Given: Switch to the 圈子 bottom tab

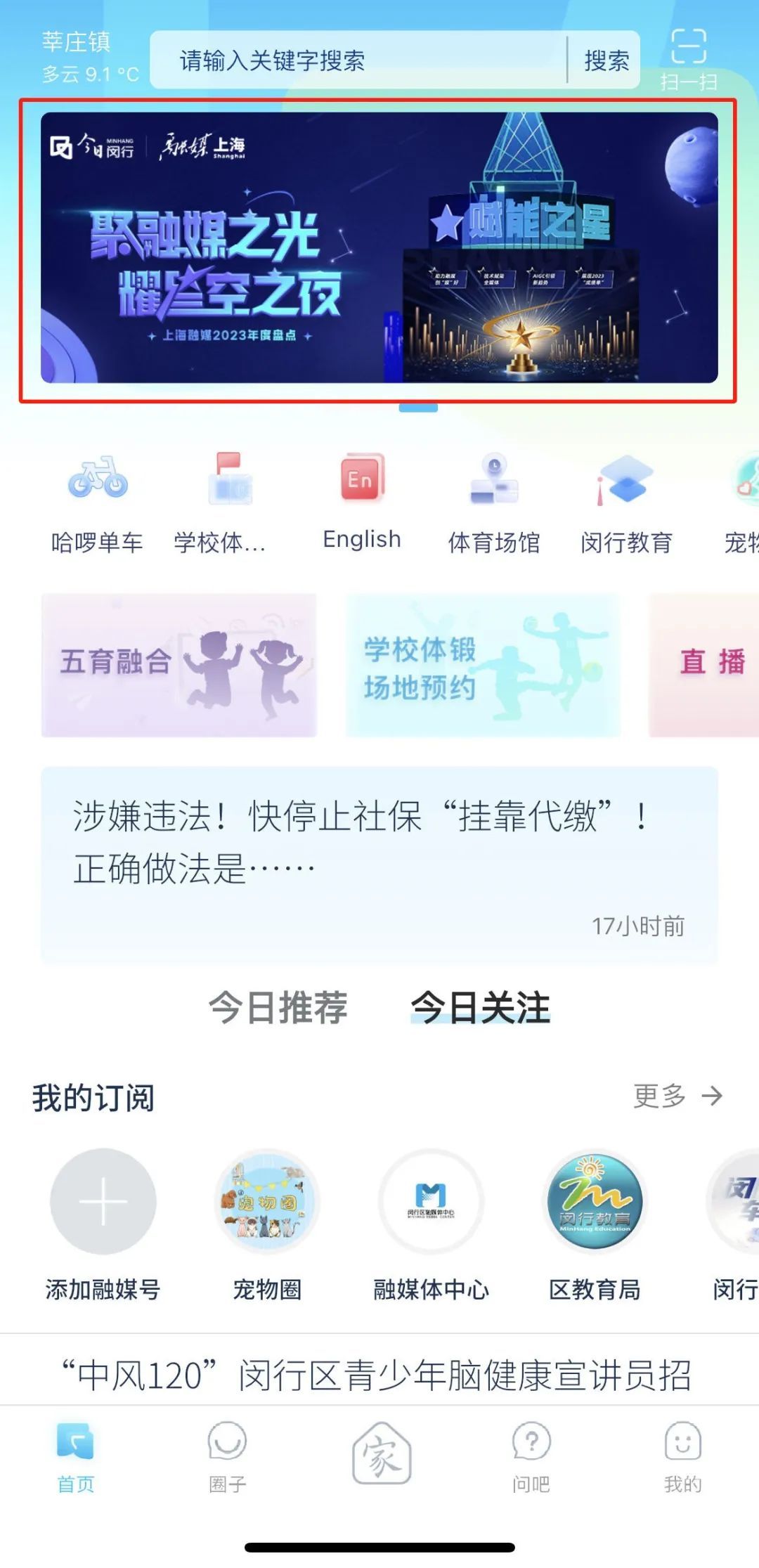Looking at the screenshot, I should [x=227, y=1456].
